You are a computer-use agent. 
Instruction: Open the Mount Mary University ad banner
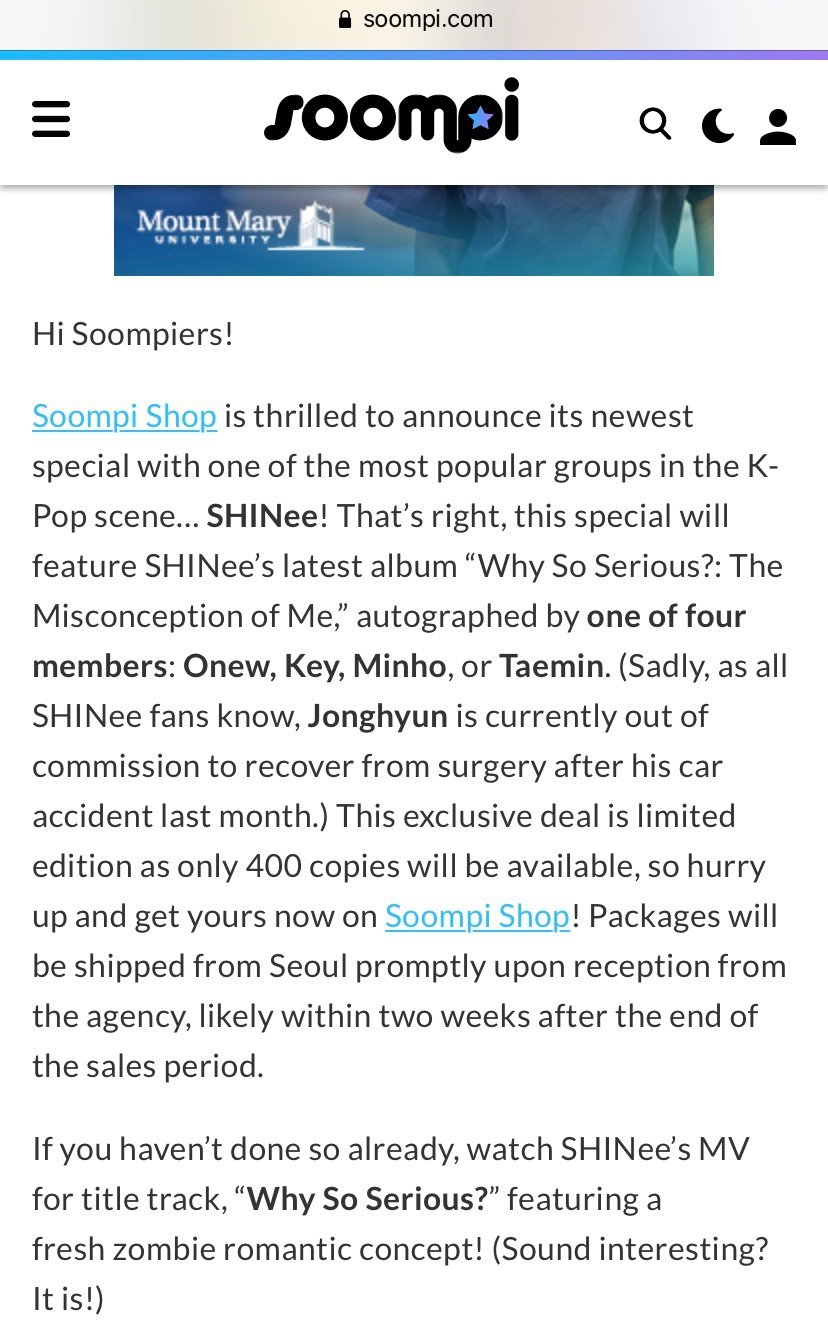(x=414, y=230)
